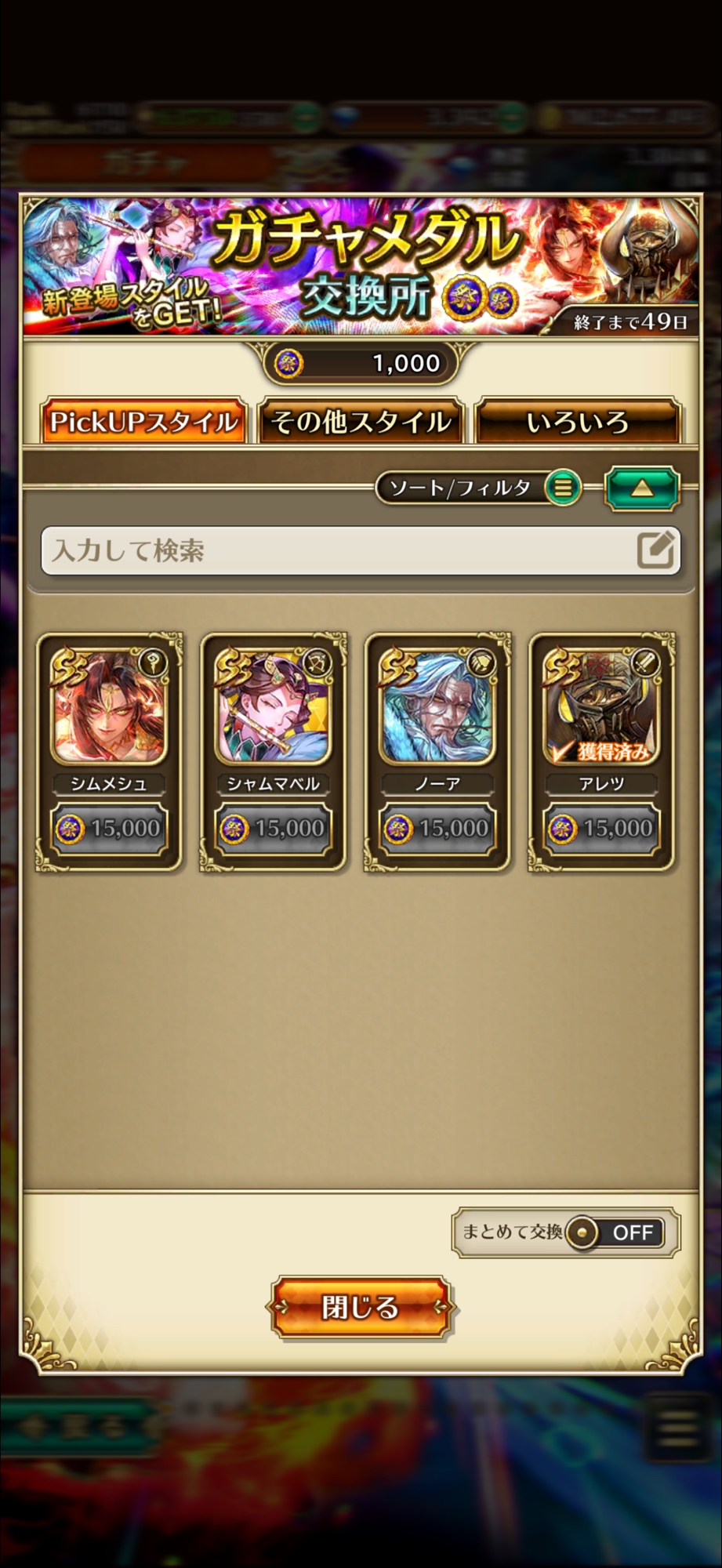This screenshot has width=722, height=1568.
Task: Switch to the PickUPスタイル tab
Action: (x=143, y=422)
